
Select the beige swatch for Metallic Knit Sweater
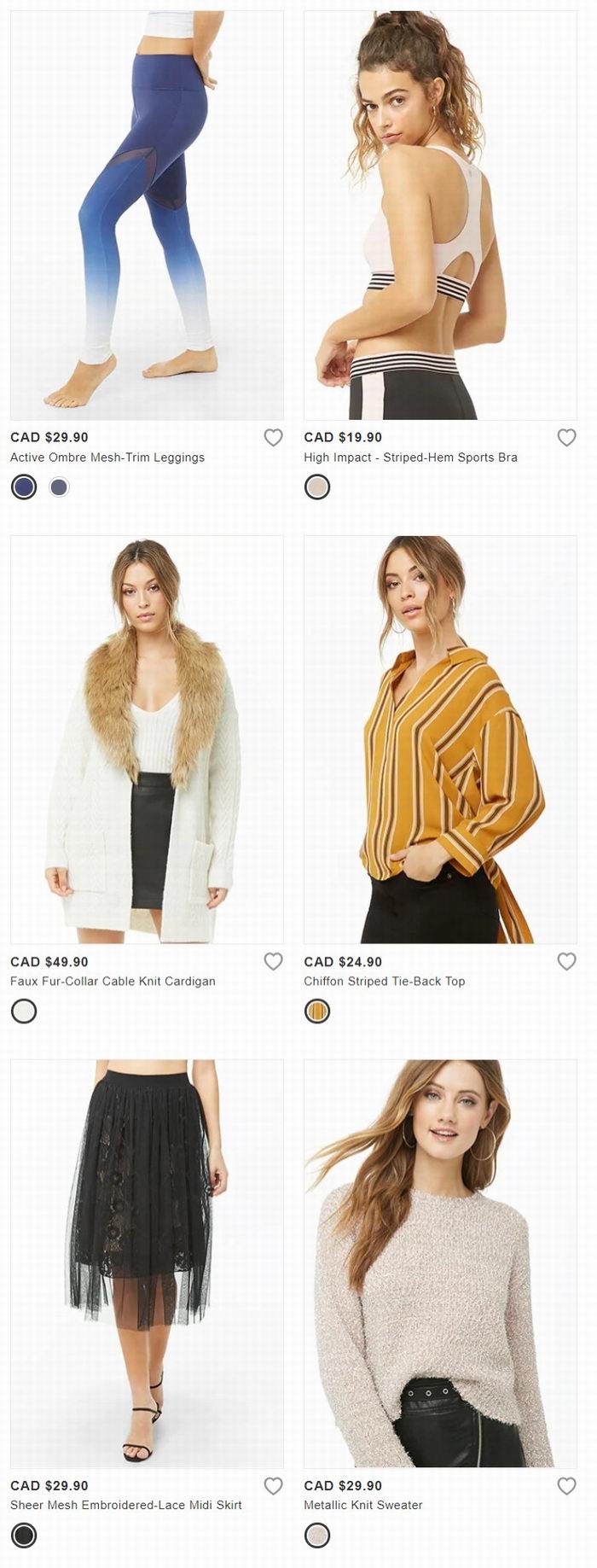(317, 1536)
